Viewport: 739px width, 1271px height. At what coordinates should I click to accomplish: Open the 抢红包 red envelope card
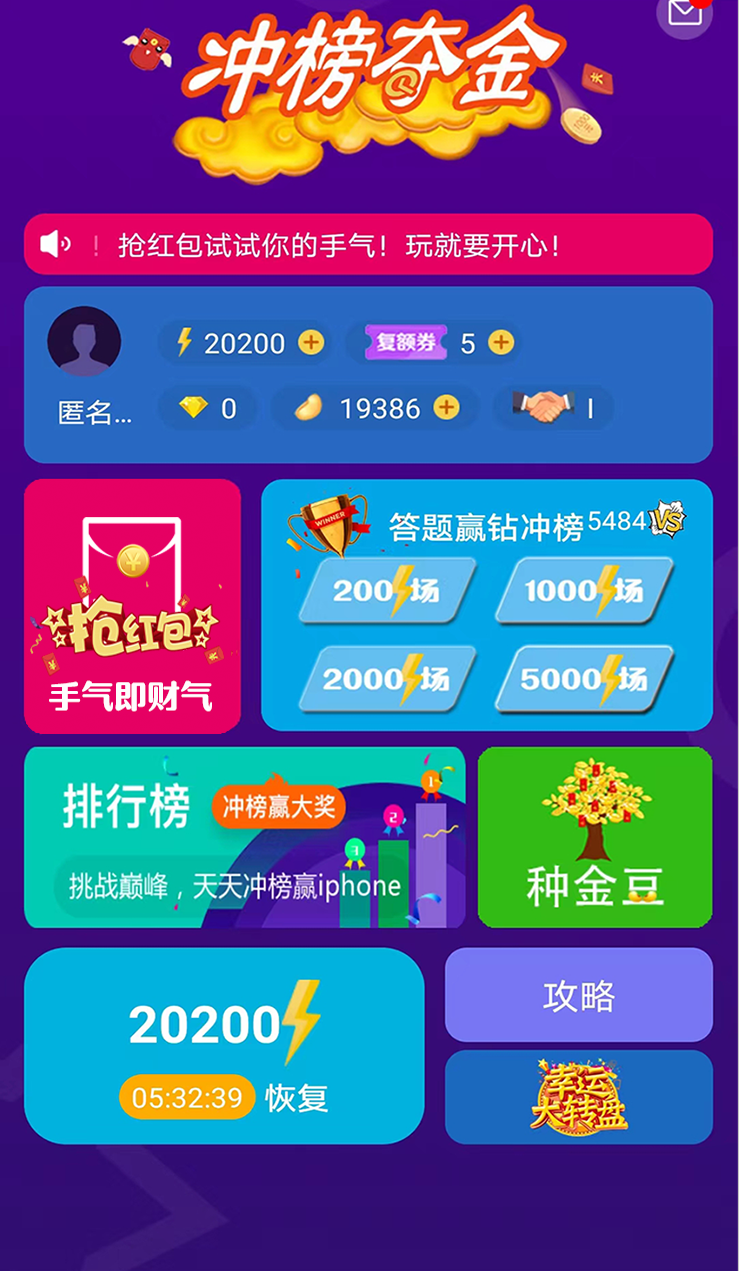click(x=132, y=606)
